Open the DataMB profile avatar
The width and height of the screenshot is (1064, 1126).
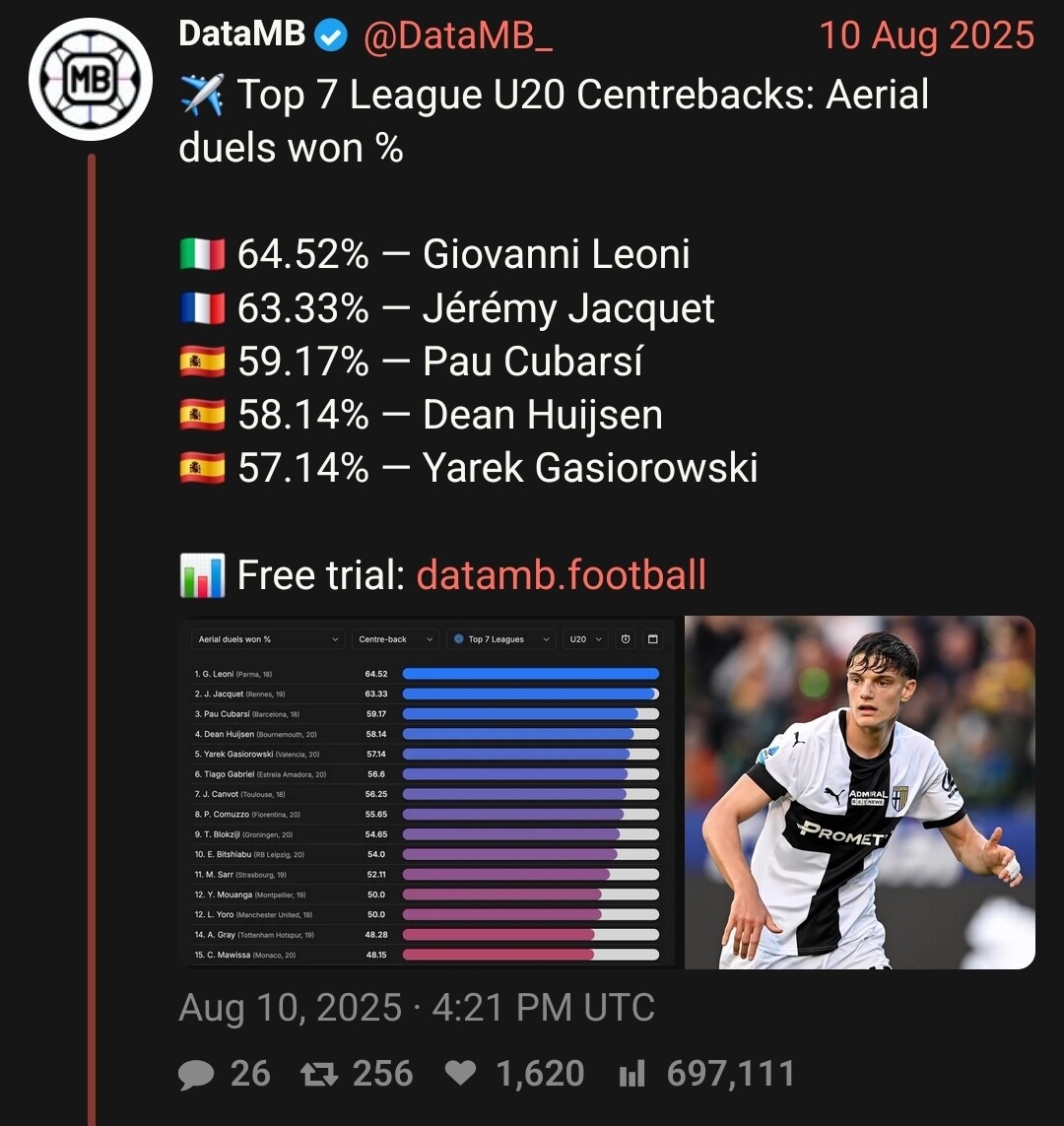(x=91, y=79)
